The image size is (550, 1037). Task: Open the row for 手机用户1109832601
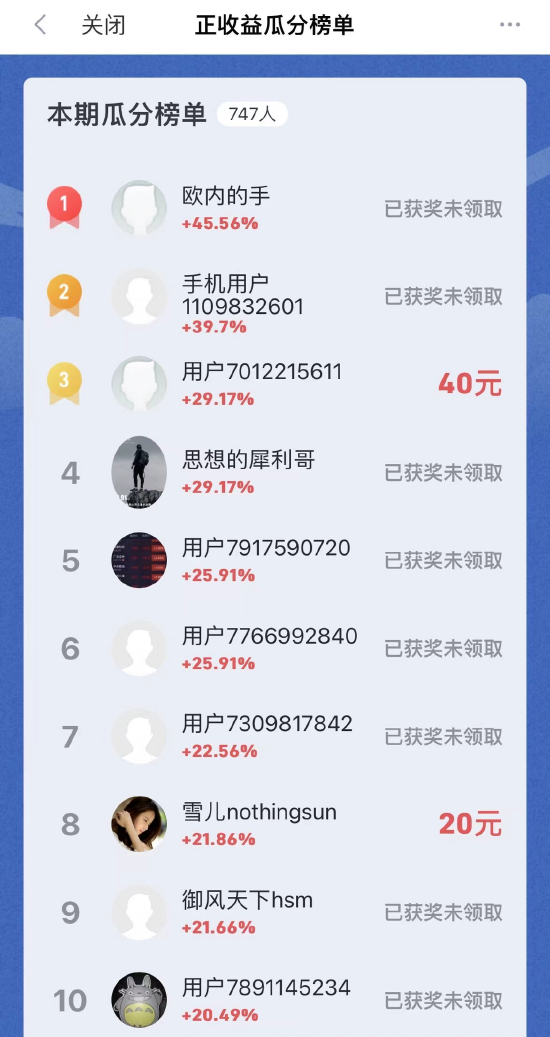(x=275, y=296)
